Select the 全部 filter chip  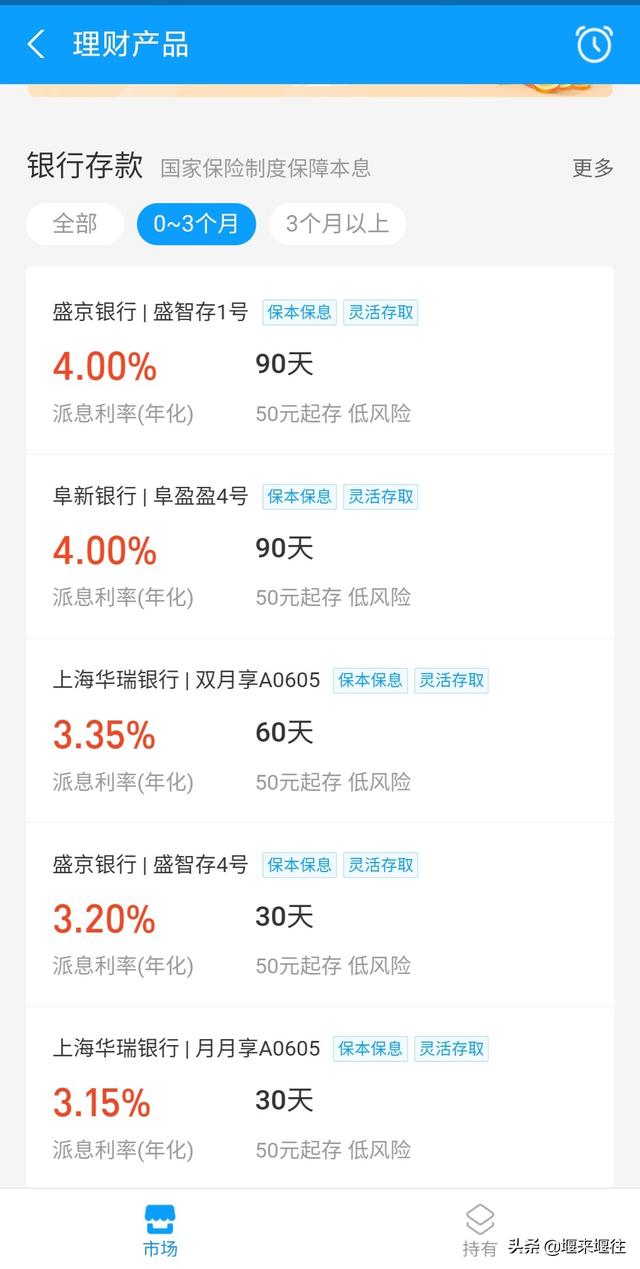coord(75,224)
